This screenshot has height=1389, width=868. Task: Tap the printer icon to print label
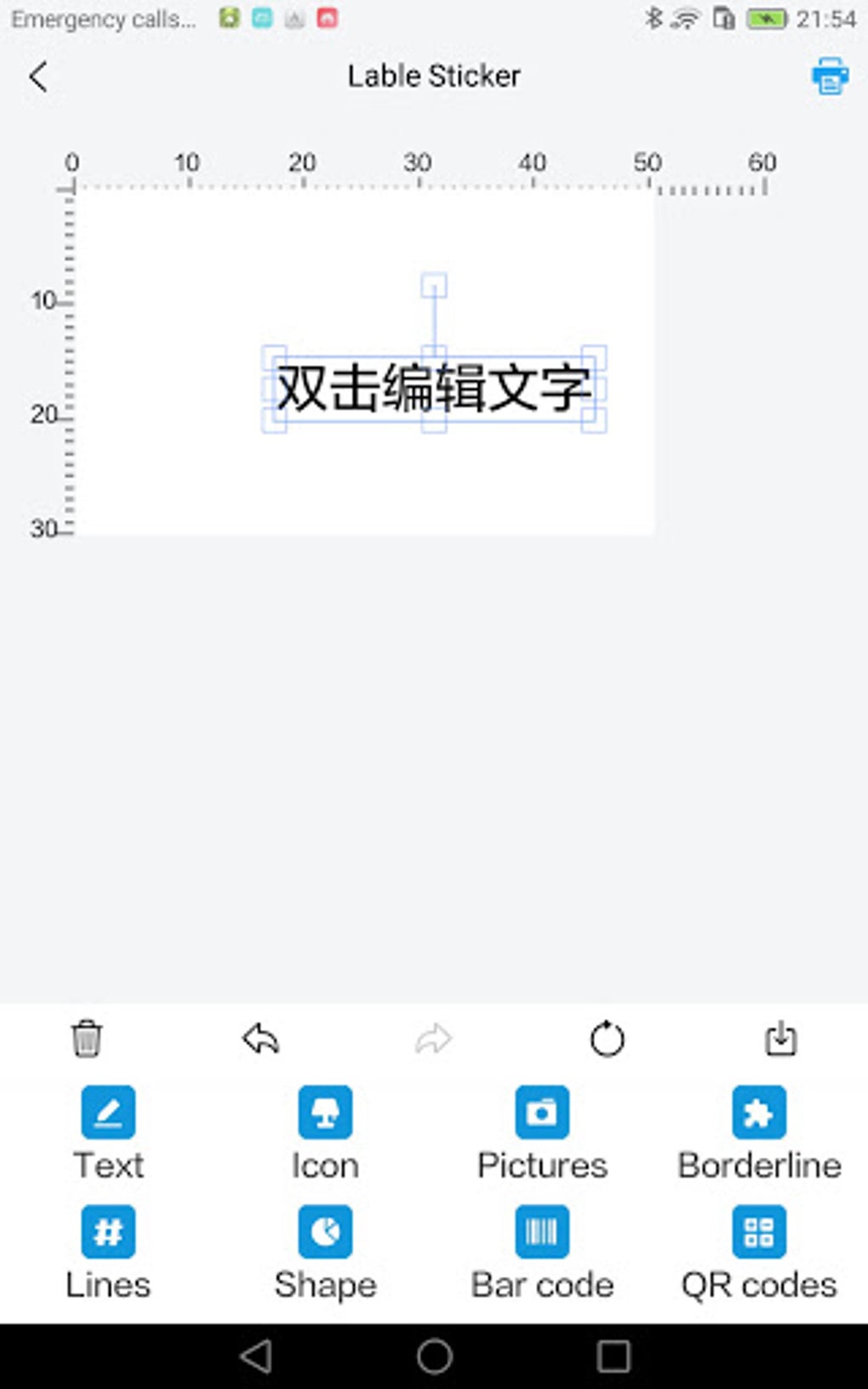tap(830, 77)
